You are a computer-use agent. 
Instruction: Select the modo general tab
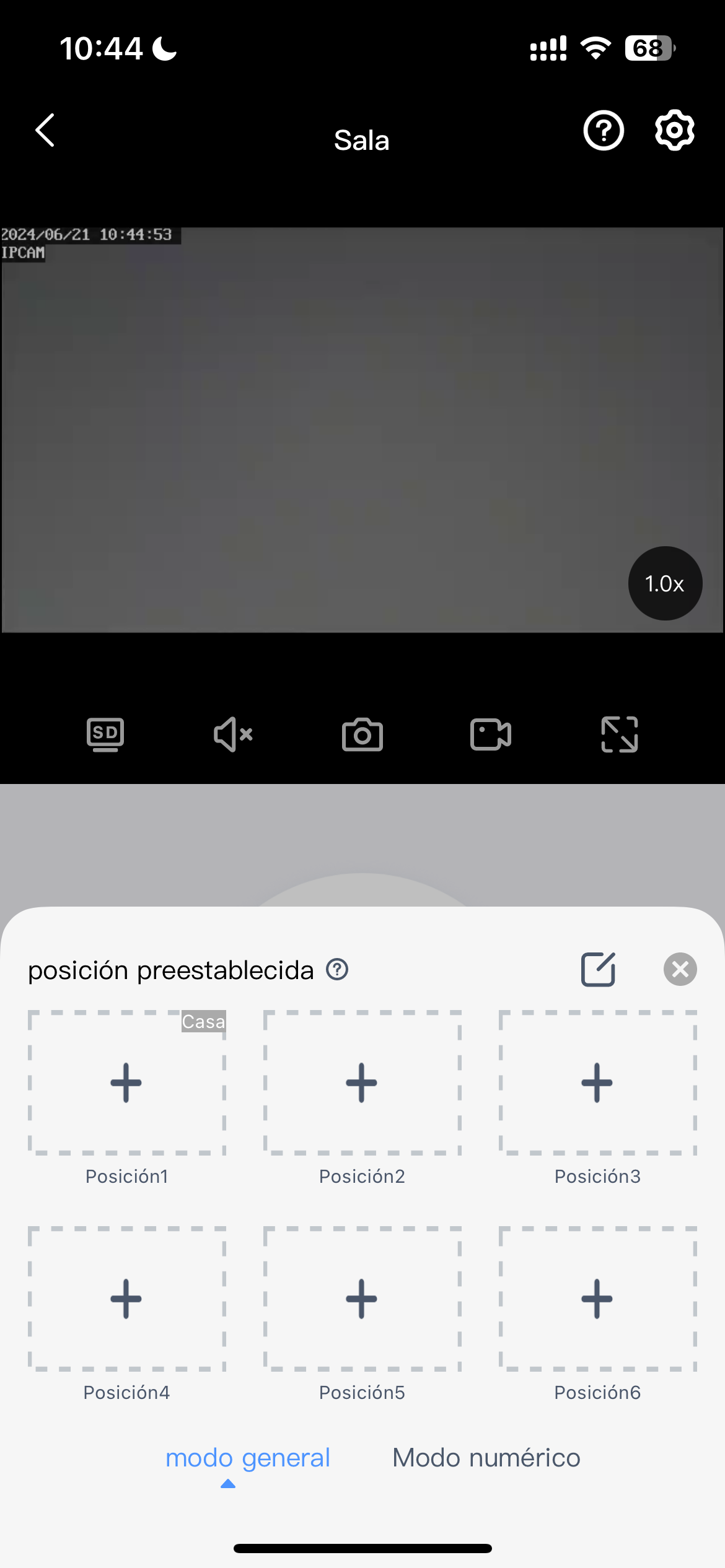[248, 1458]
